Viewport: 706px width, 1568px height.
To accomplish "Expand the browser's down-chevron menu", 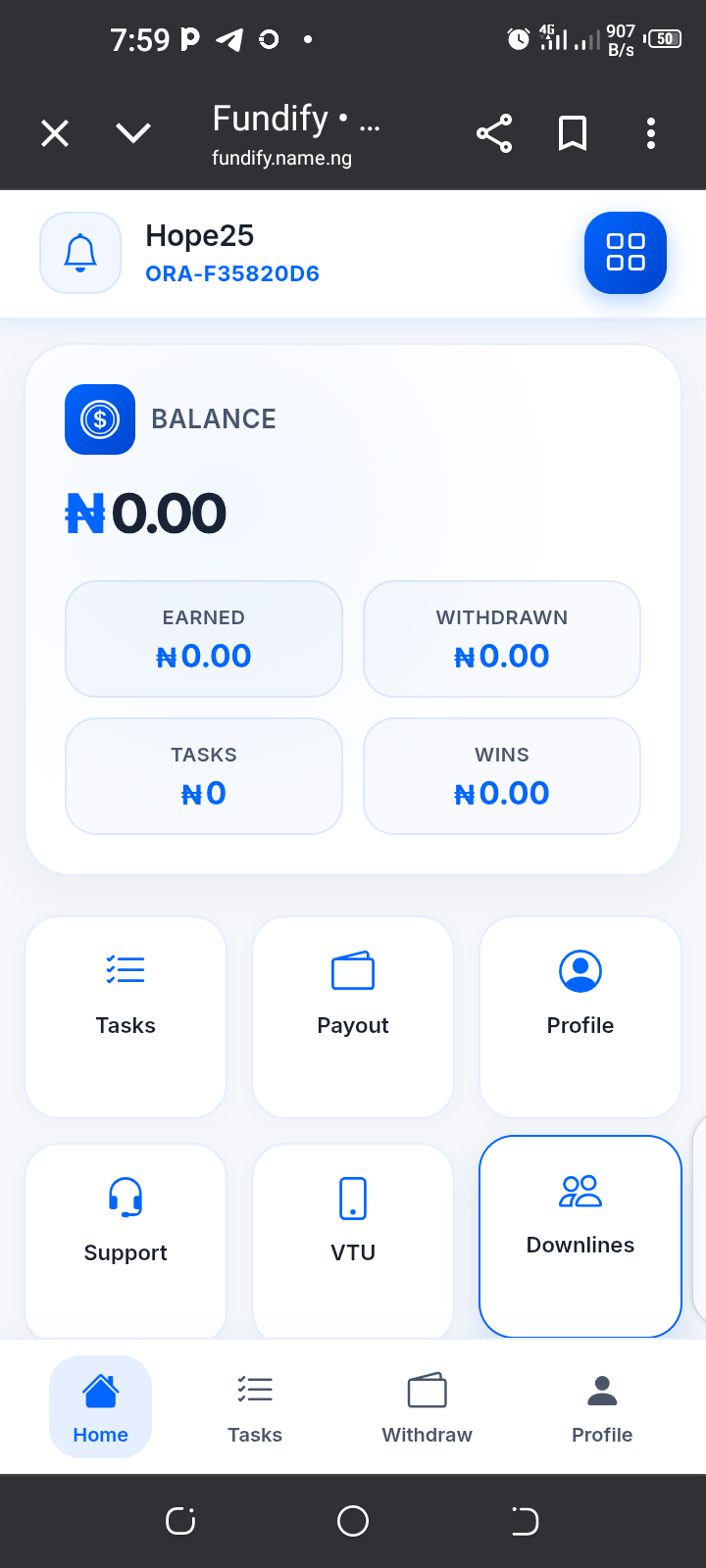I will click(x=132, y=133).
